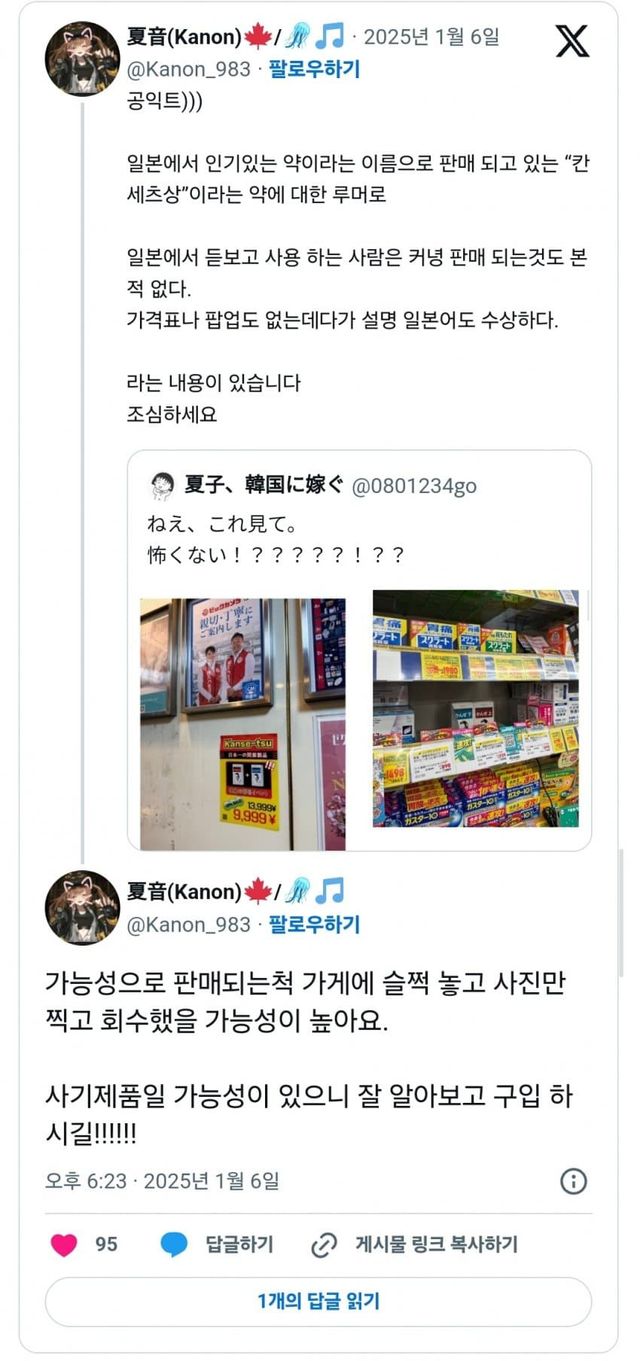Open 1개의 답글 읽기 to read the reply
The image size is (640, 1361).
pos(318,1302)
